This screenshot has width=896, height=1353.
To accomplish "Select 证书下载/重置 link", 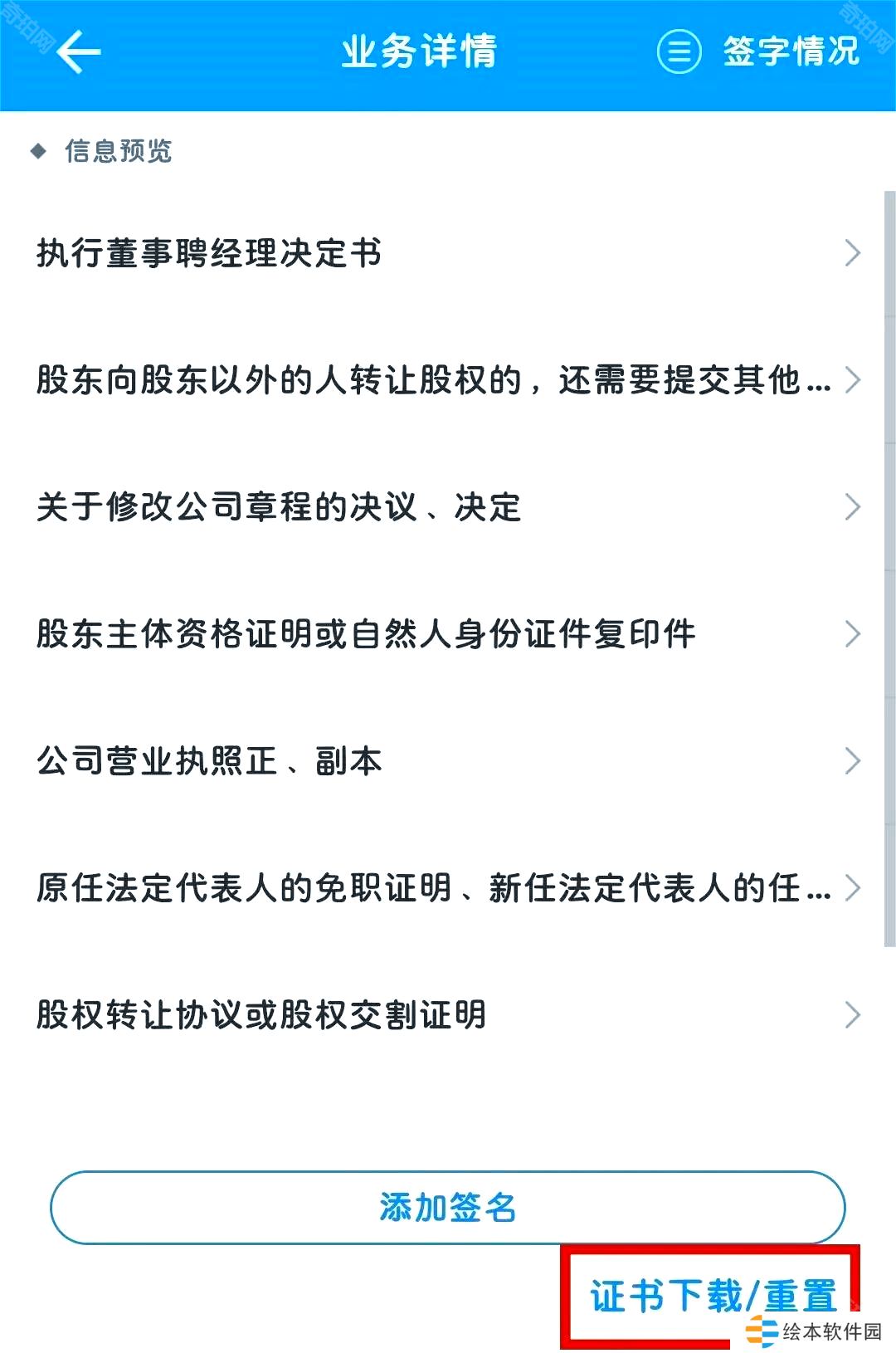I will click(712, 1296).
